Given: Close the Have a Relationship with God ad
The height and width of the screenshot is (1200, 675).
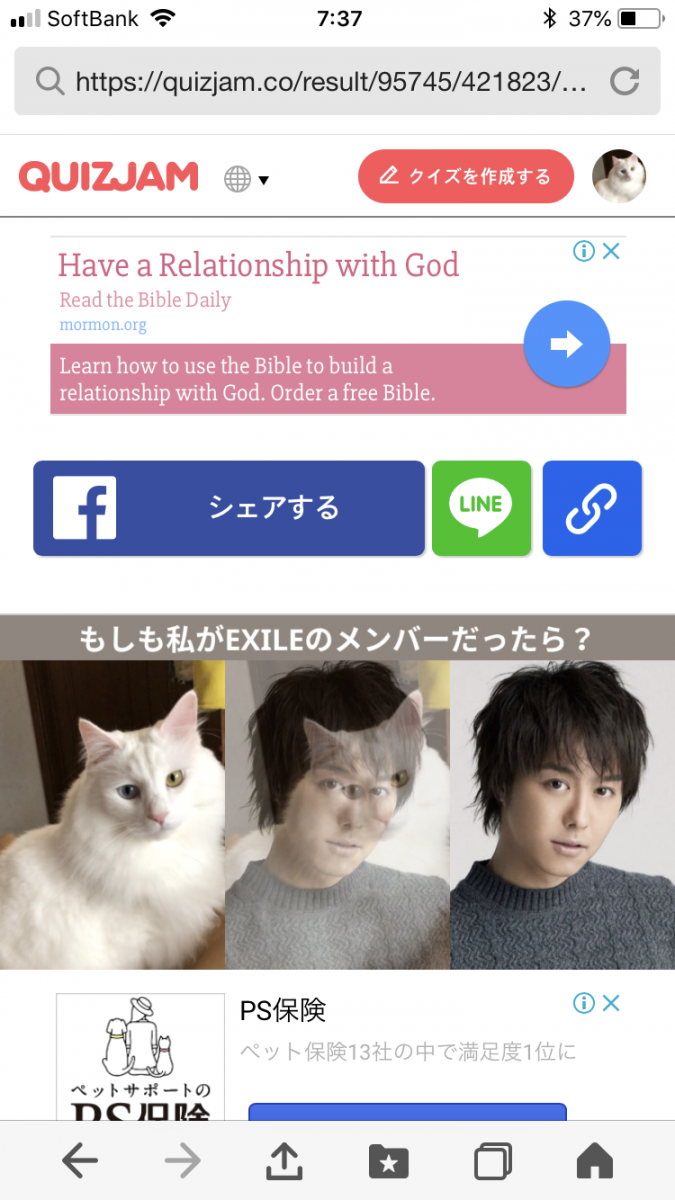Looking at the screenshot, I should [x=612, y=252].
